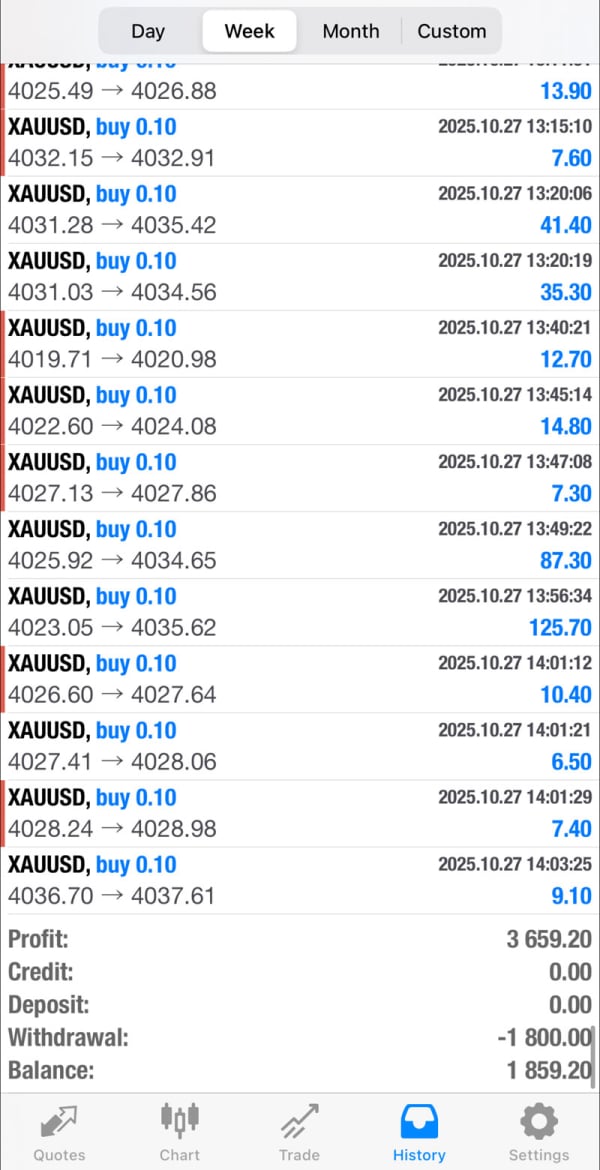The height and width of the screenshot is (1170, 600).
Task: Open the XAUUSD trade closed at 14:03:25
Action: click(300, 880)
